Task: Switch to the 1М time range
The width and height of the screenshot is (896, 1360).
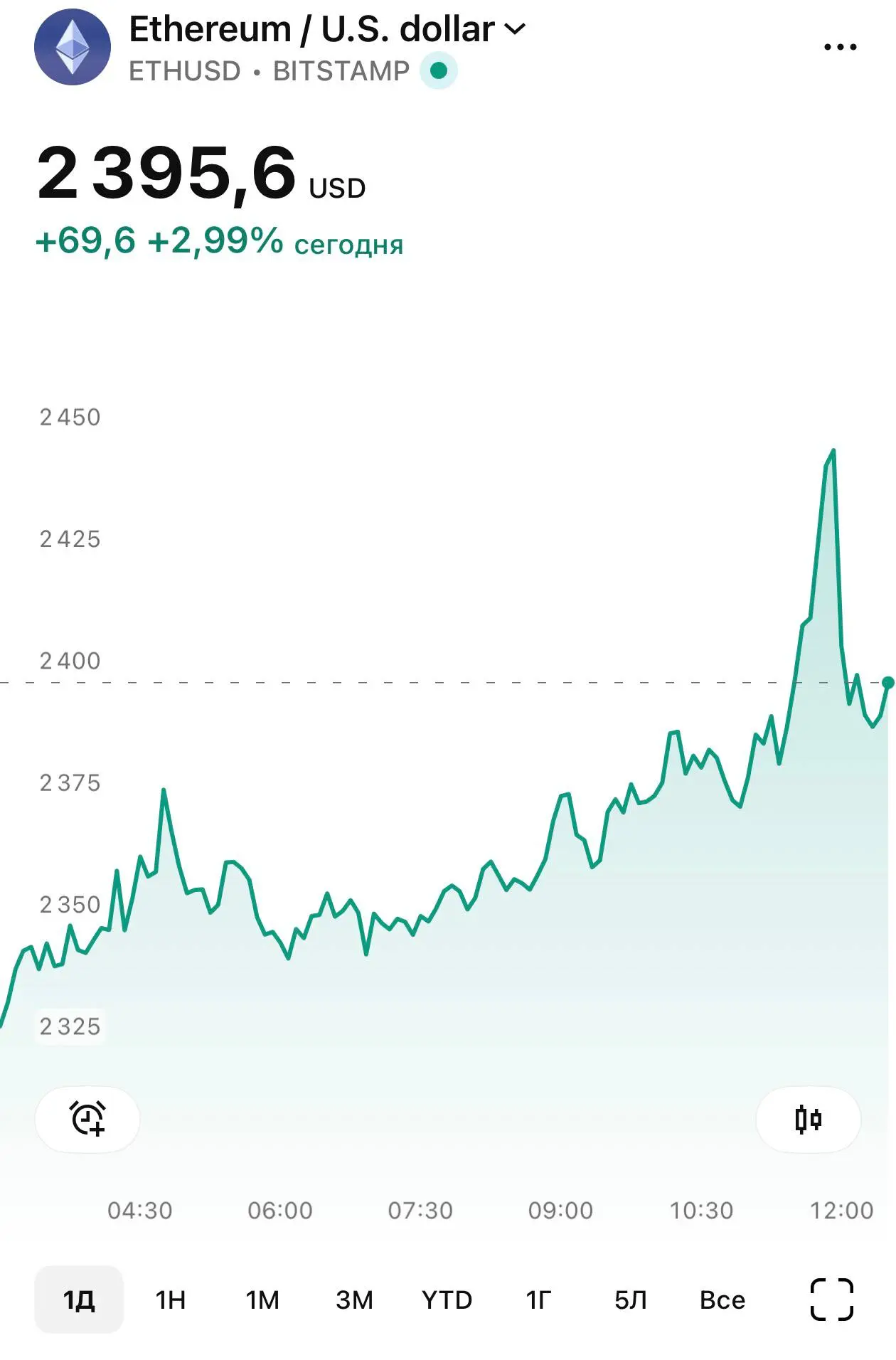Action: coord(262,1300)
